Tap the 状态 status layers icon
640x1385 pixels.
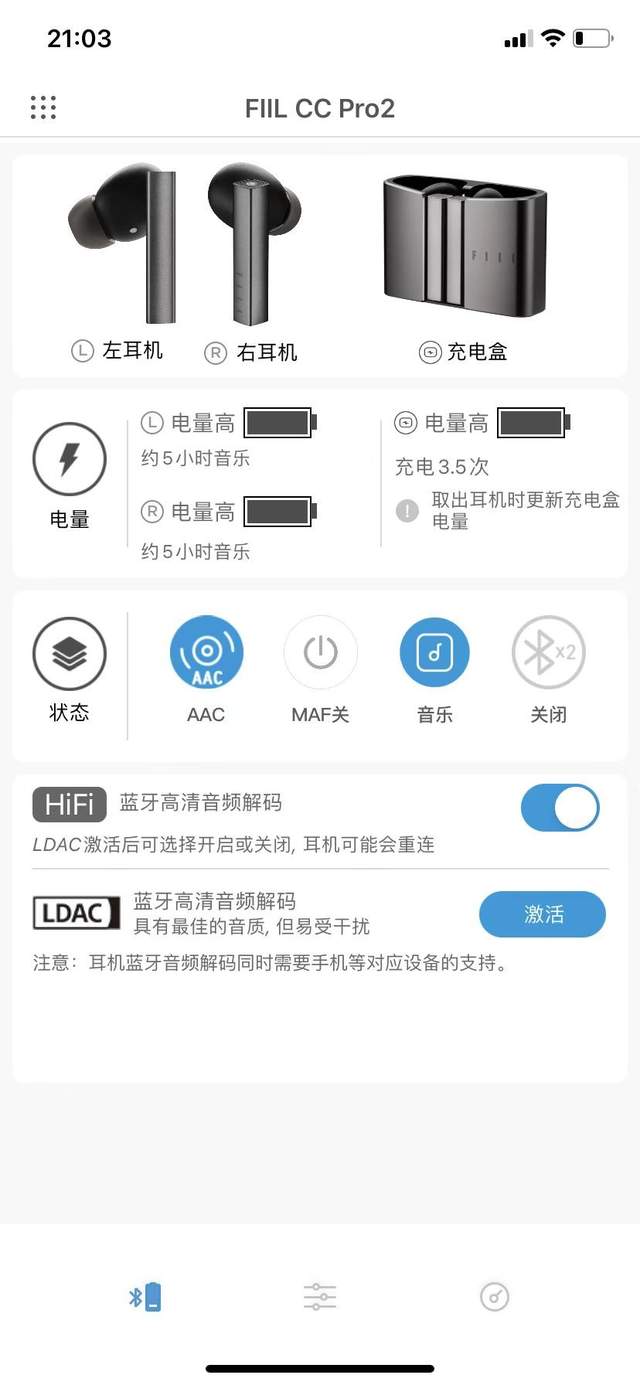click(69, 654)
